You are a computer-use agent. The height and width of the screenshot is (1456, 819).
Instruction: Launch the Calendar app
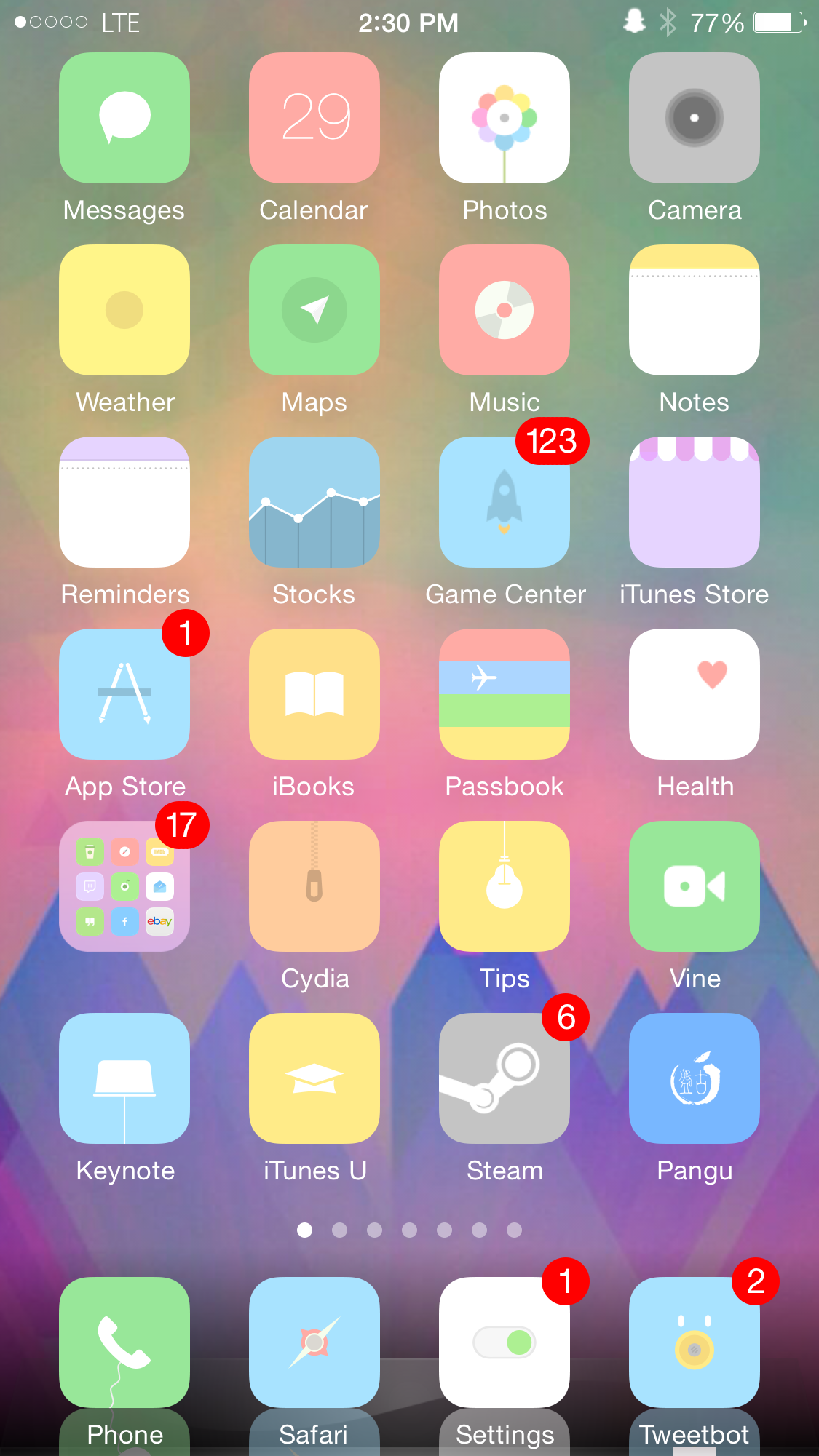(314, 118)
